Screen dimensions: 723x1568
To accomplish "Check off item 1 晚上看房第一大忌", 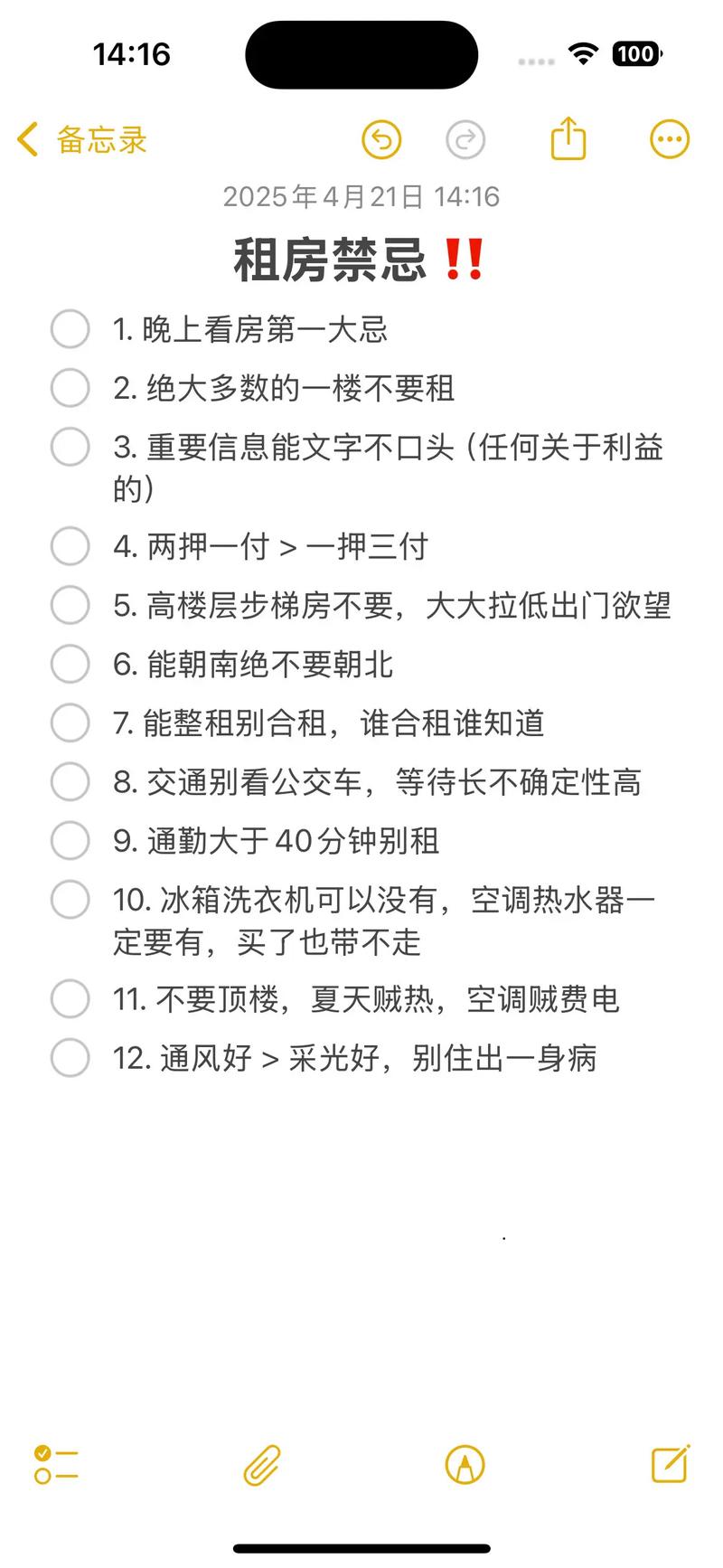I will [x=70, y=329].
